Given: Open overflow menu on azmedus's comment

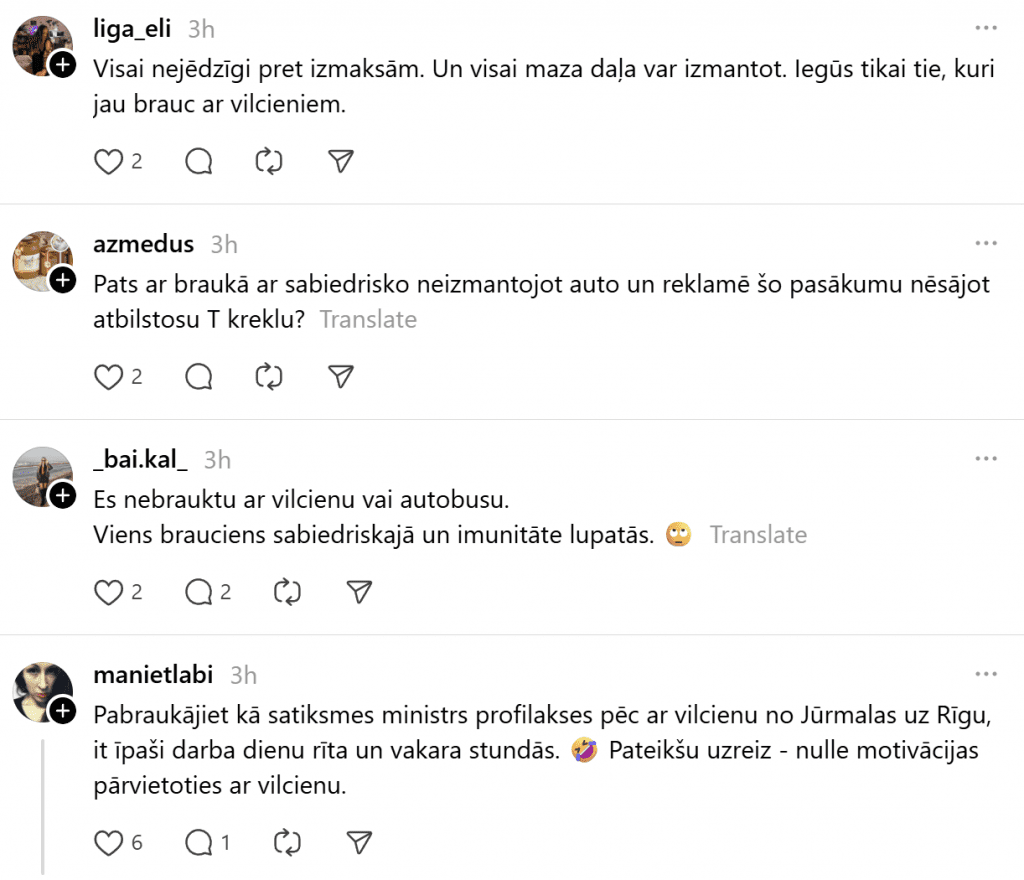Looking at the screenshot, I should tap(986, 244).
